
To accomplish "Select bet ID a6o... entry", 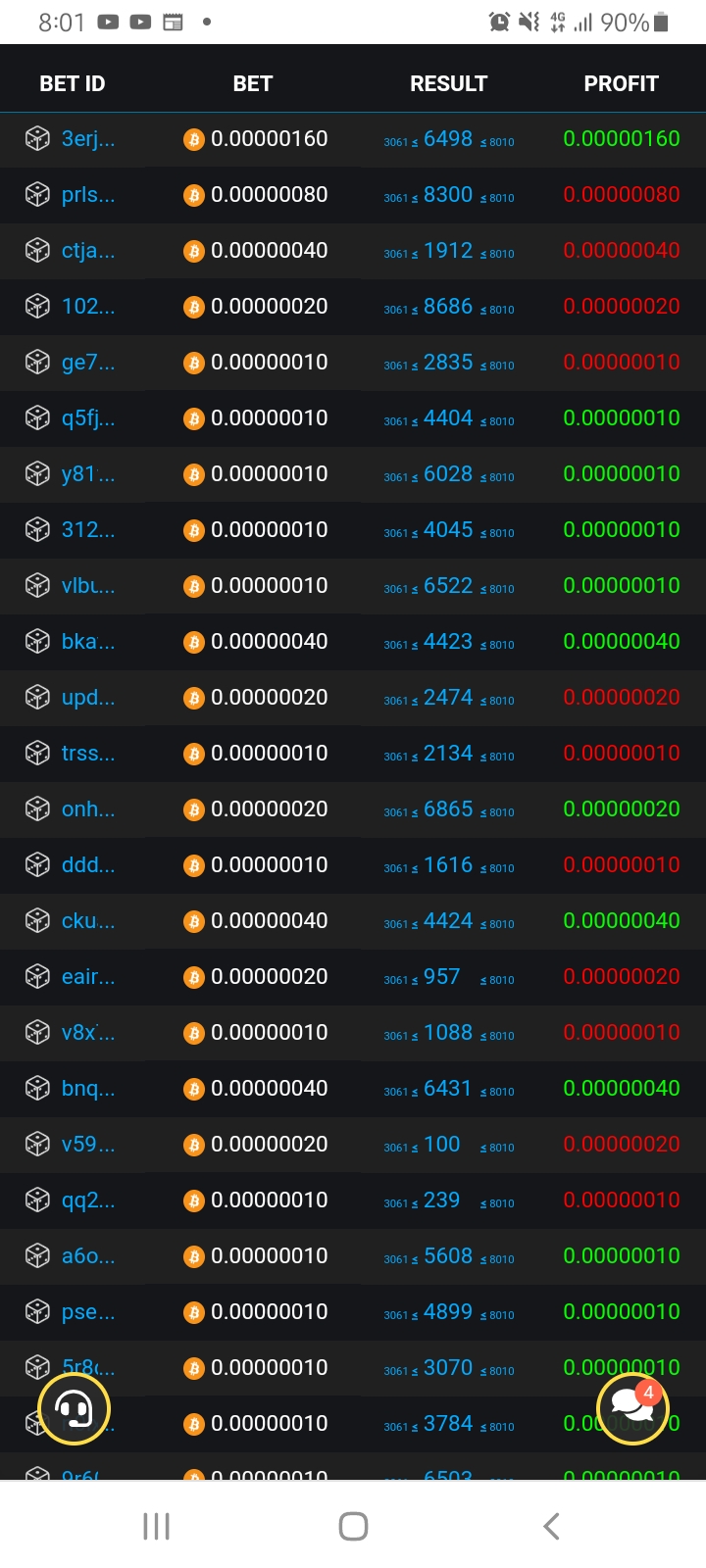I will (x=87, y=1256).
